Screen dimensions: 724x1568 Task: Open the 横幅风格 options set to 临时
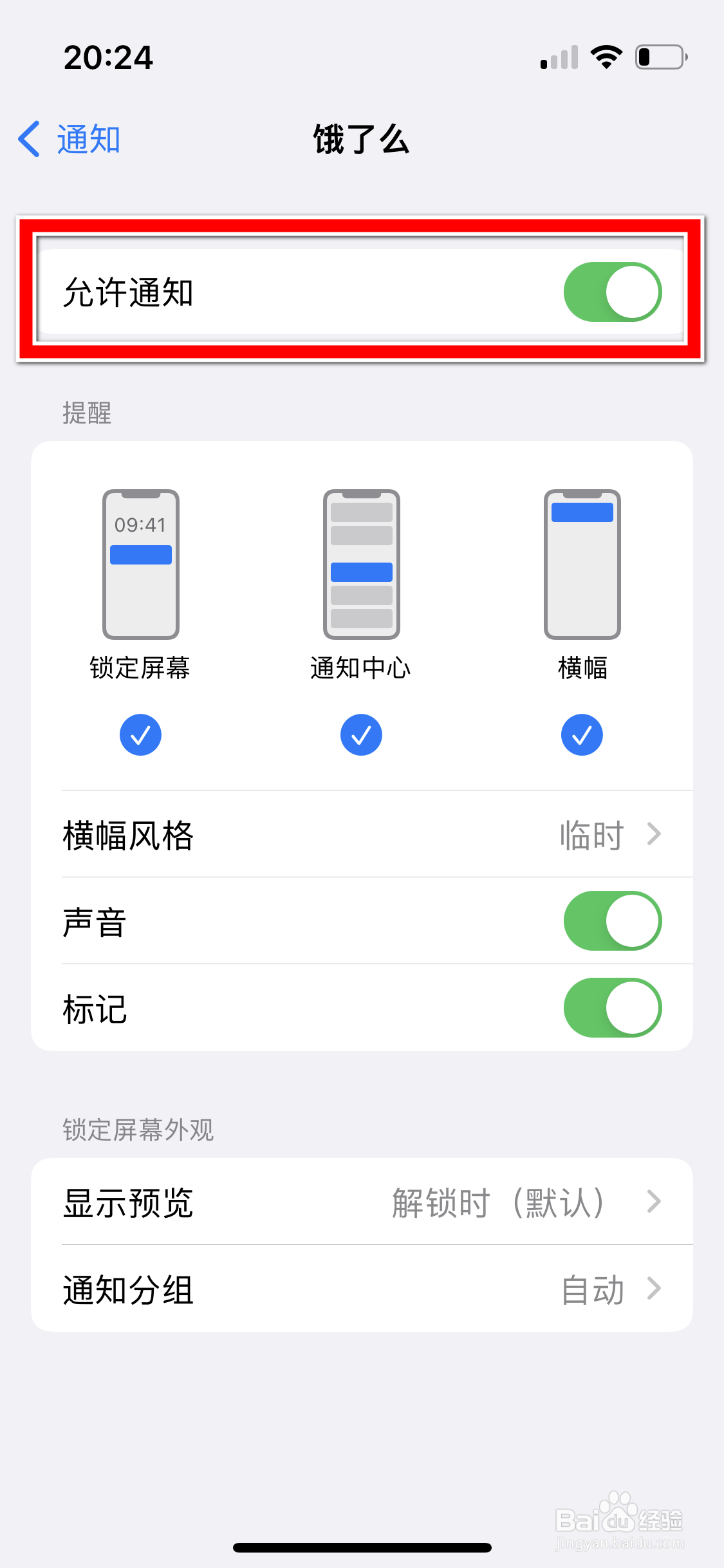click(x=362, y=834)
